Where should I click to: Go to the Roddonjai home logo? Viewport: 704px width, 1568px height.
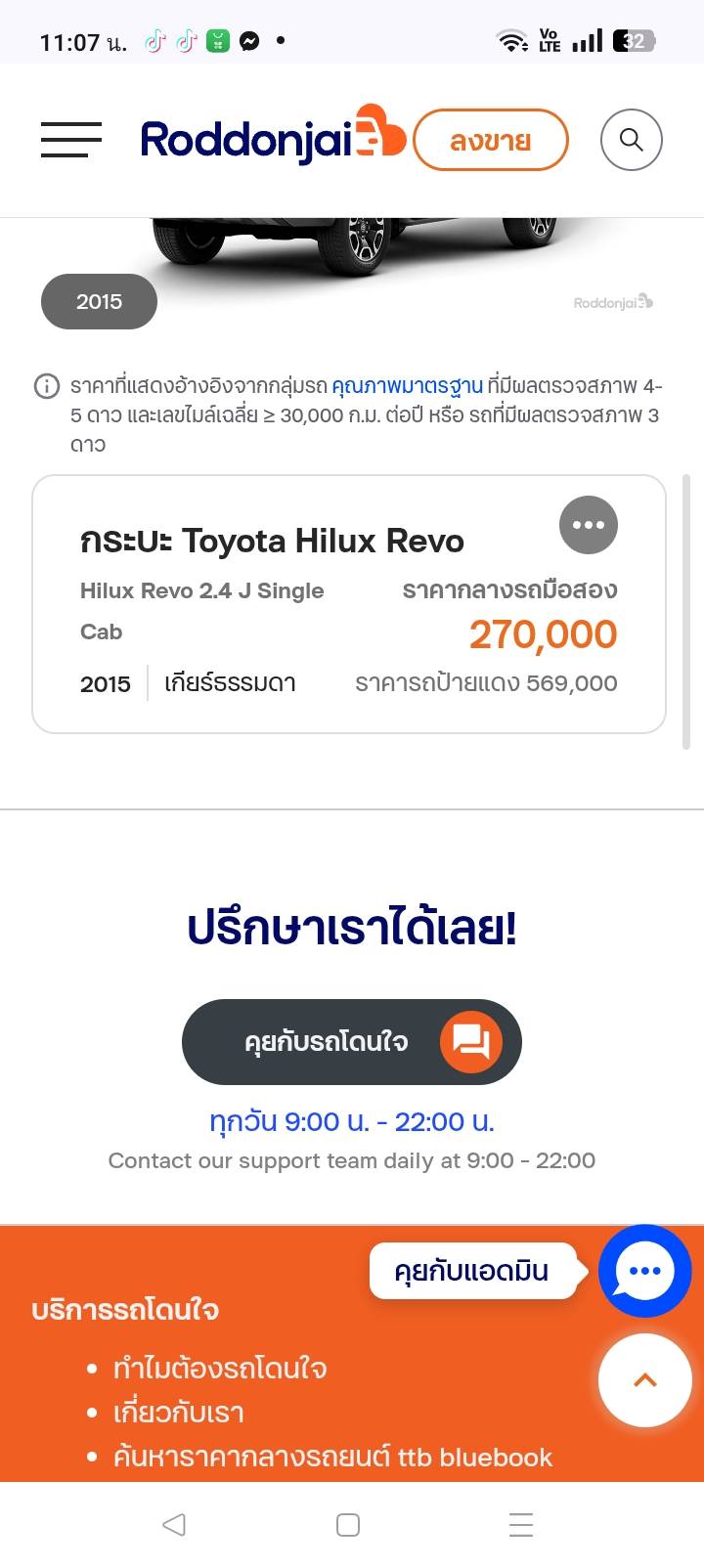tap(272, 140)
